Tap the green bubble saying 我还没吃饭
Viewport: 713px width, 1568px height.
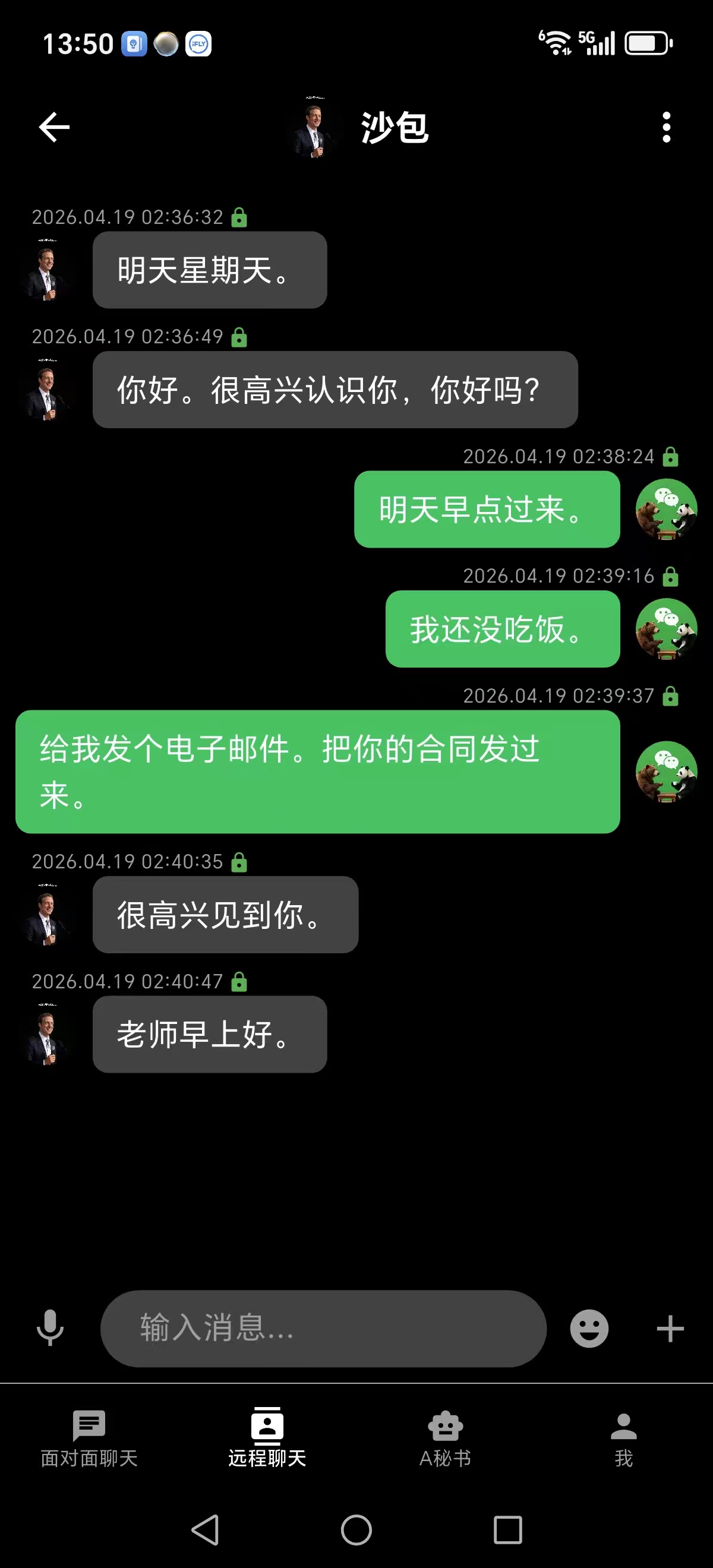[503, 630]
